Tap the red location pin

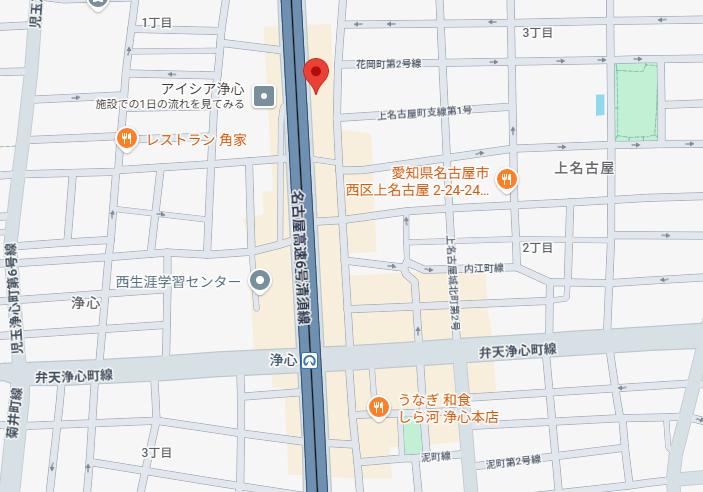click(316, 74)
